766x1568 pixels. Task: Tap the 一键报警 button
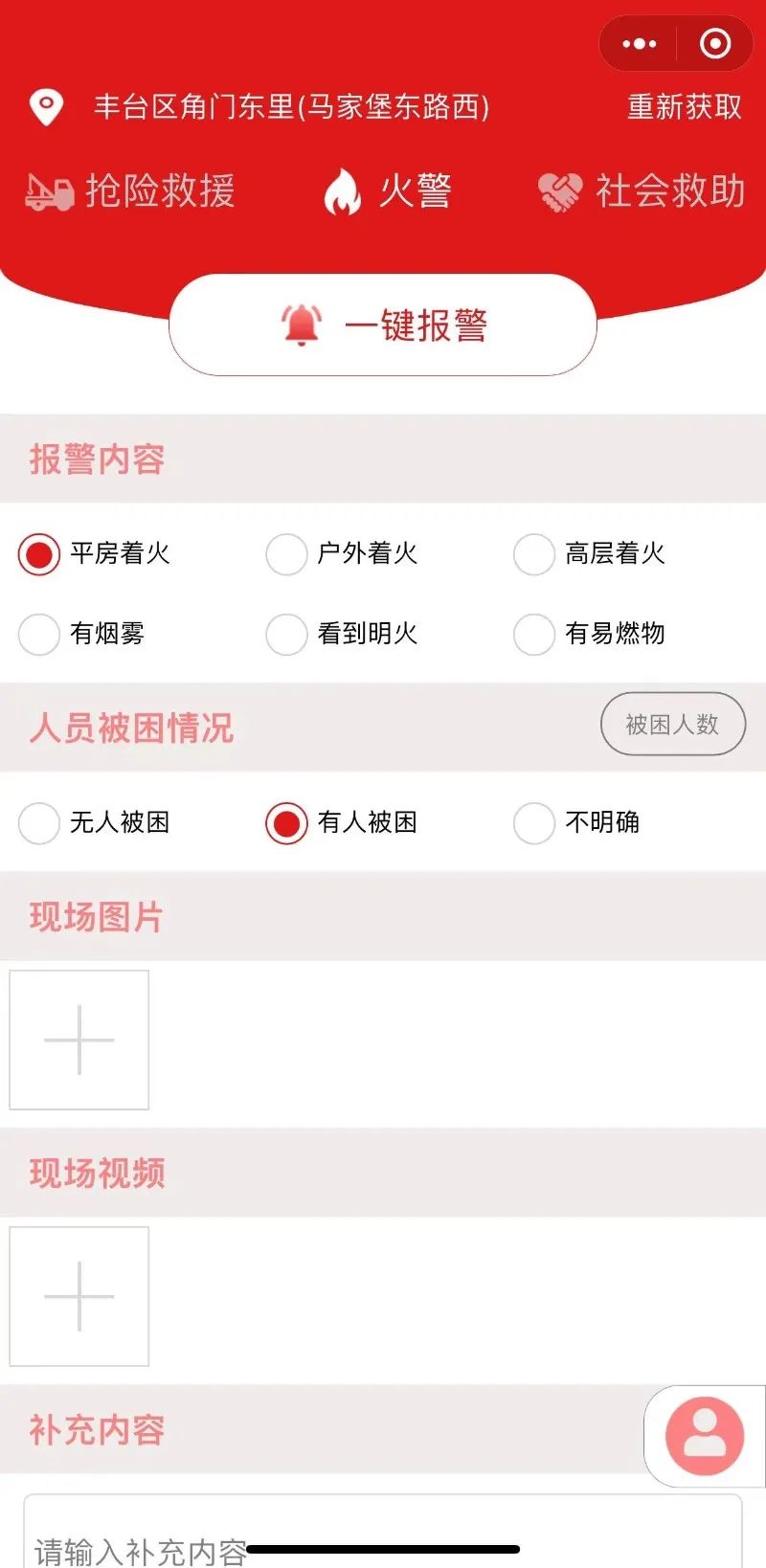tap(383, 325)
